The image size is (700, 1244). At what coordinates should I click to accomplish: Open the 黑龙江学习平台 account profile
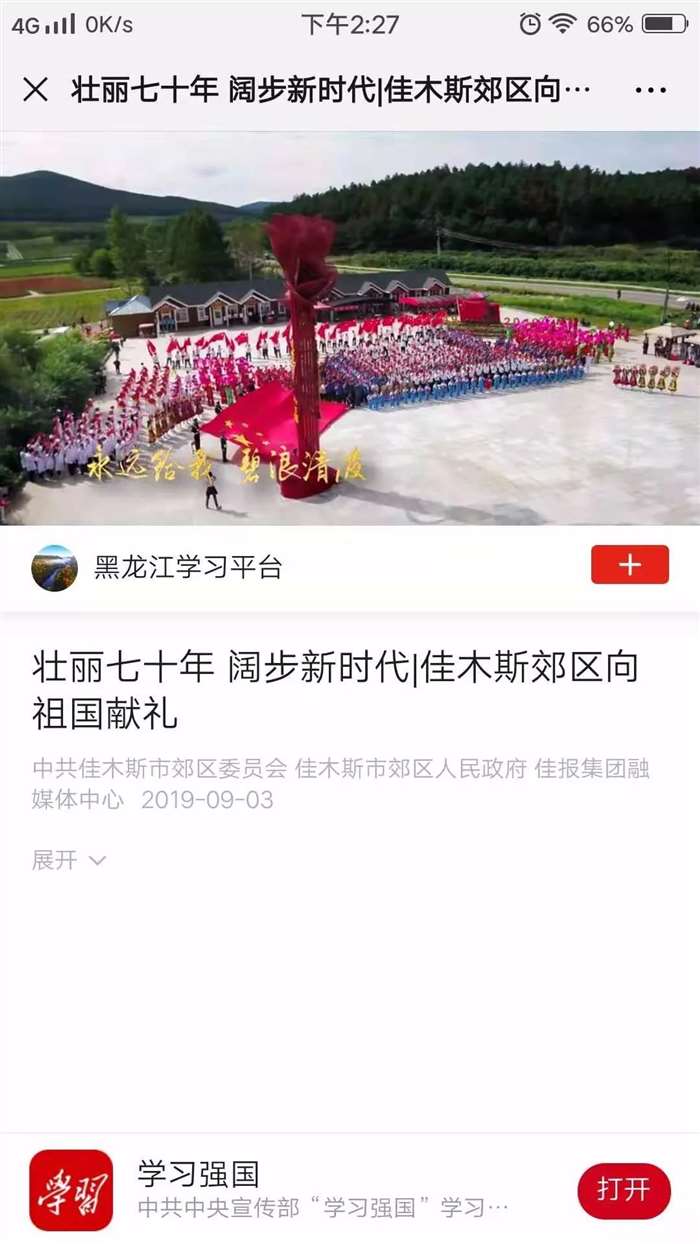click(187, 568)
